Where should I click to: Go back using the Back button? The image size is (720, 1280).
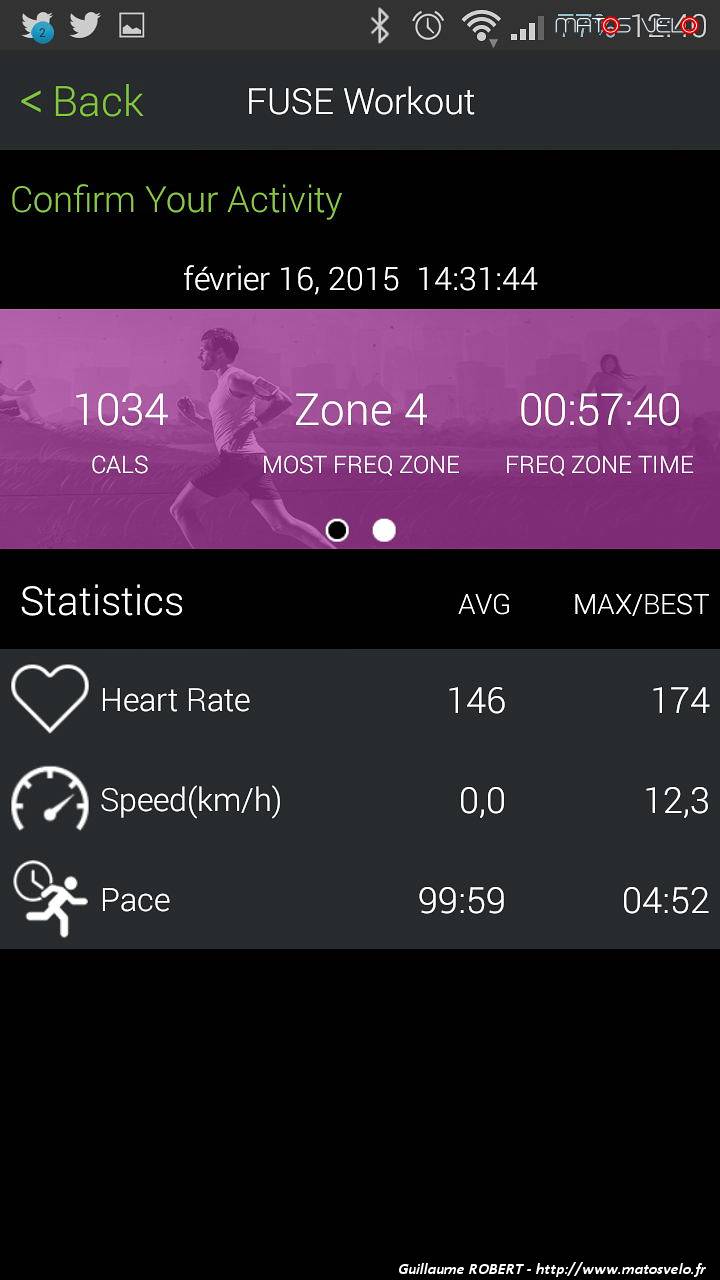[82, 102]
